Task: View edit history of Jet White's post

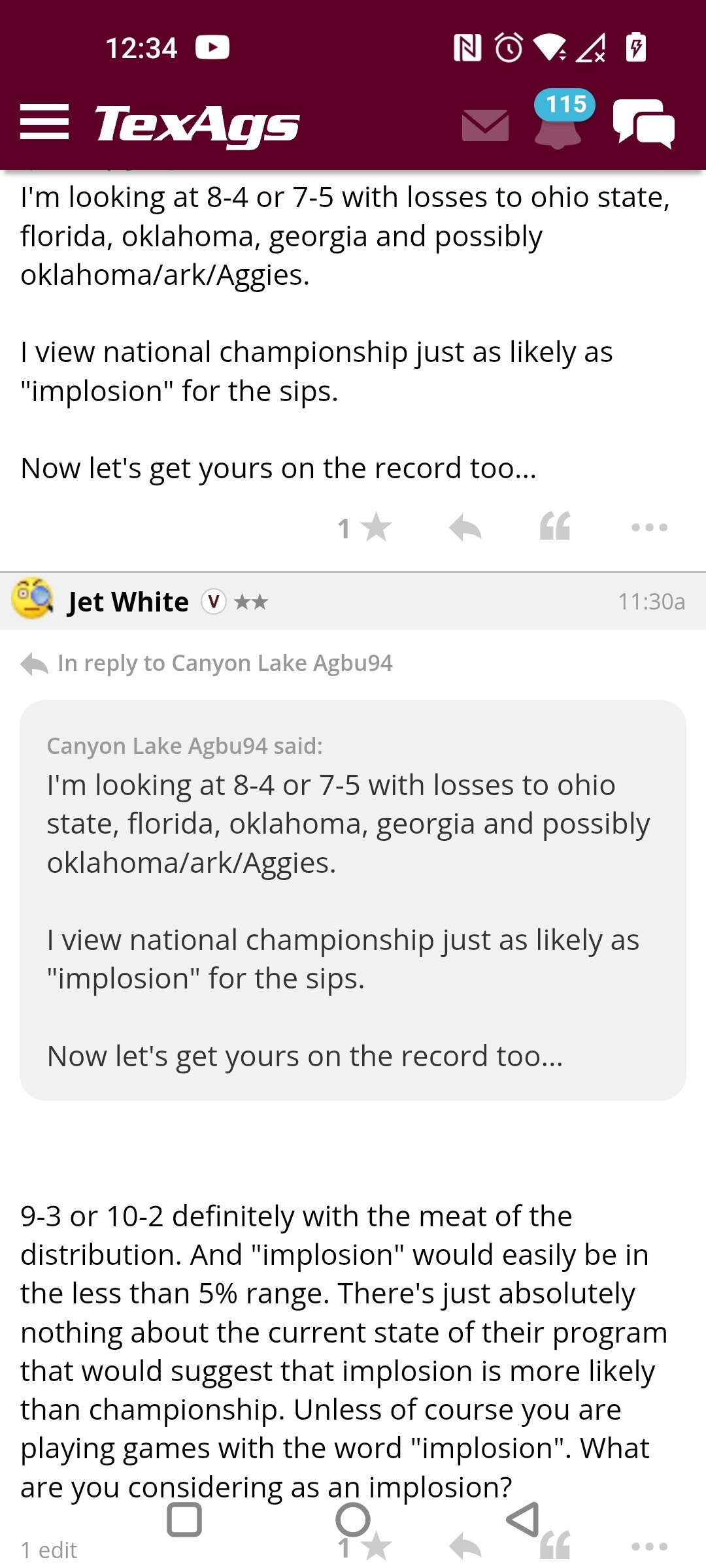Action: pyautogui.click(x=49, y=1549)
